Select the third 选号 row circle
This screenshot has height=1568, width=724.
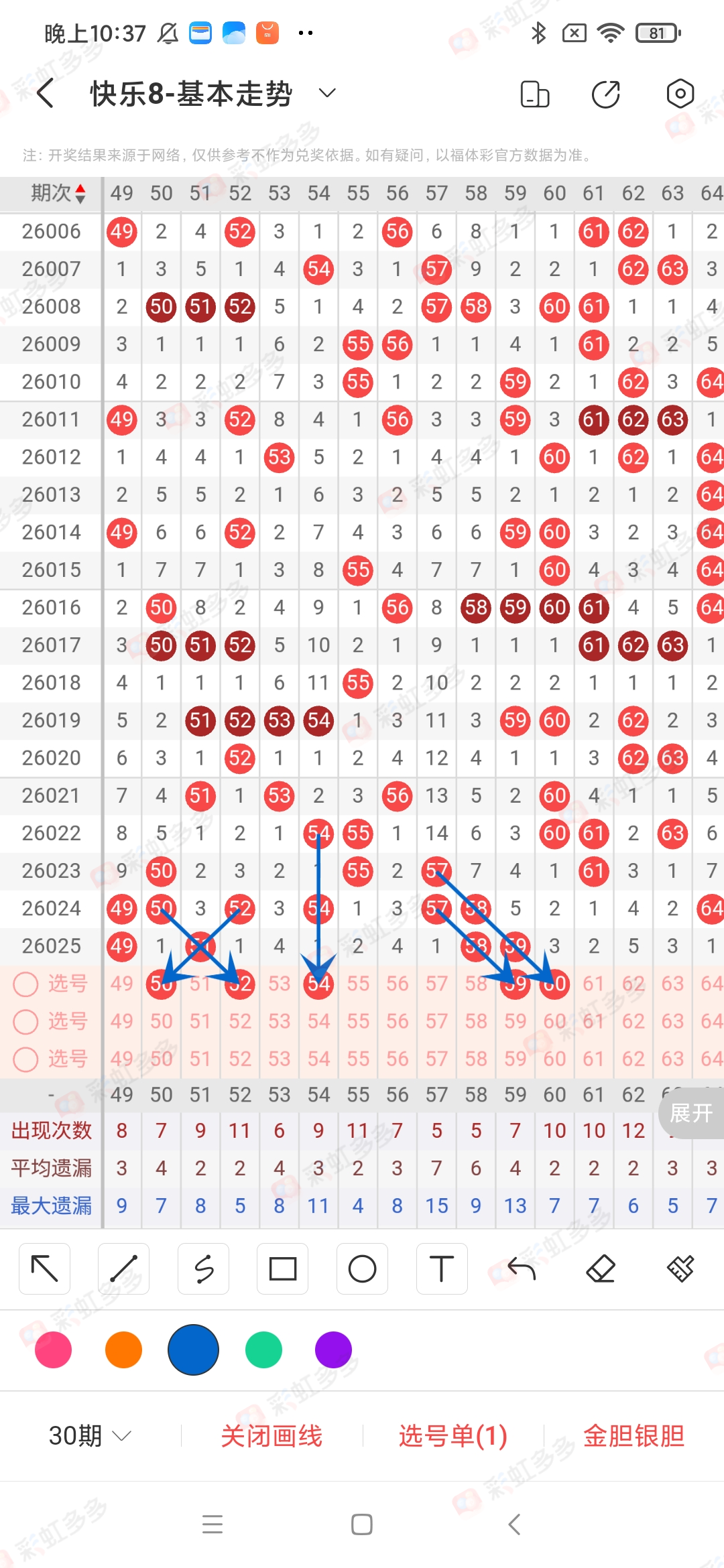(27, 1059)
